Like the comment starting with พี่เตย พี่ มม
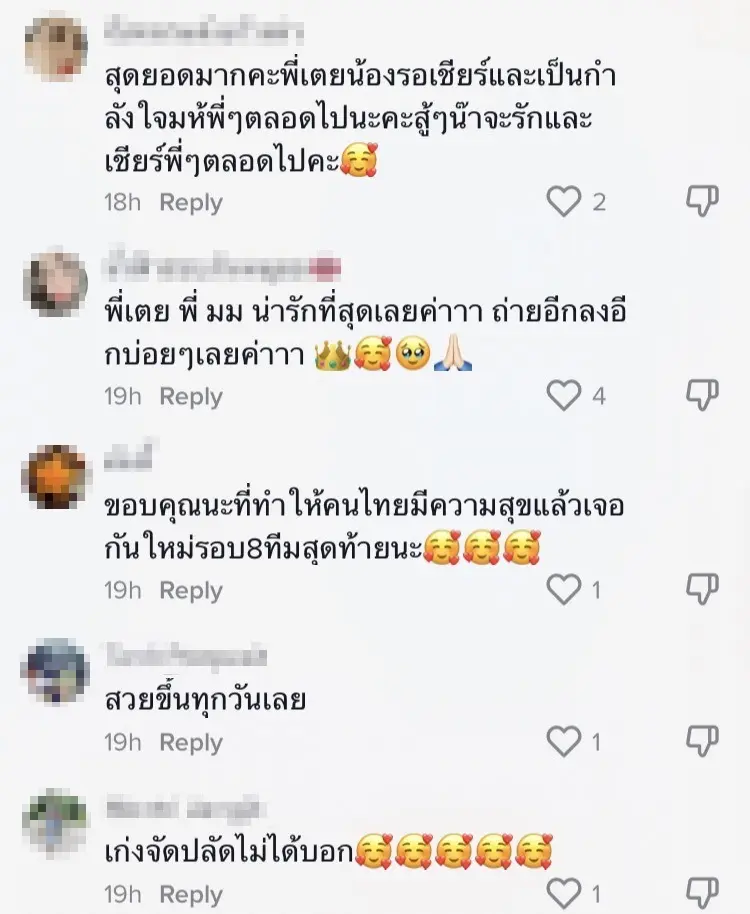 point(564,396)
